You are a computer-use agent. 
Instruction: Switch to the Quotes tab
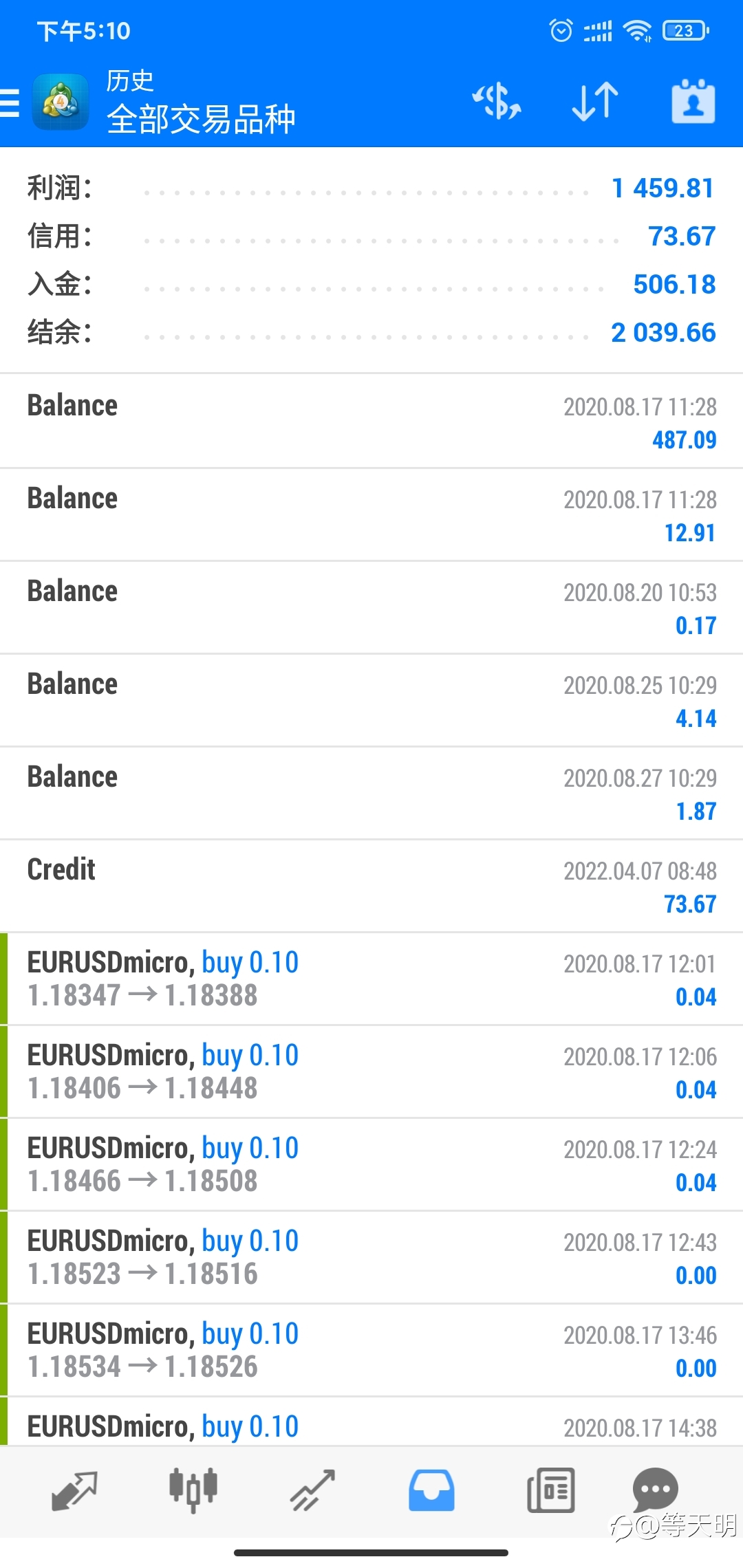coord(74,1491)
